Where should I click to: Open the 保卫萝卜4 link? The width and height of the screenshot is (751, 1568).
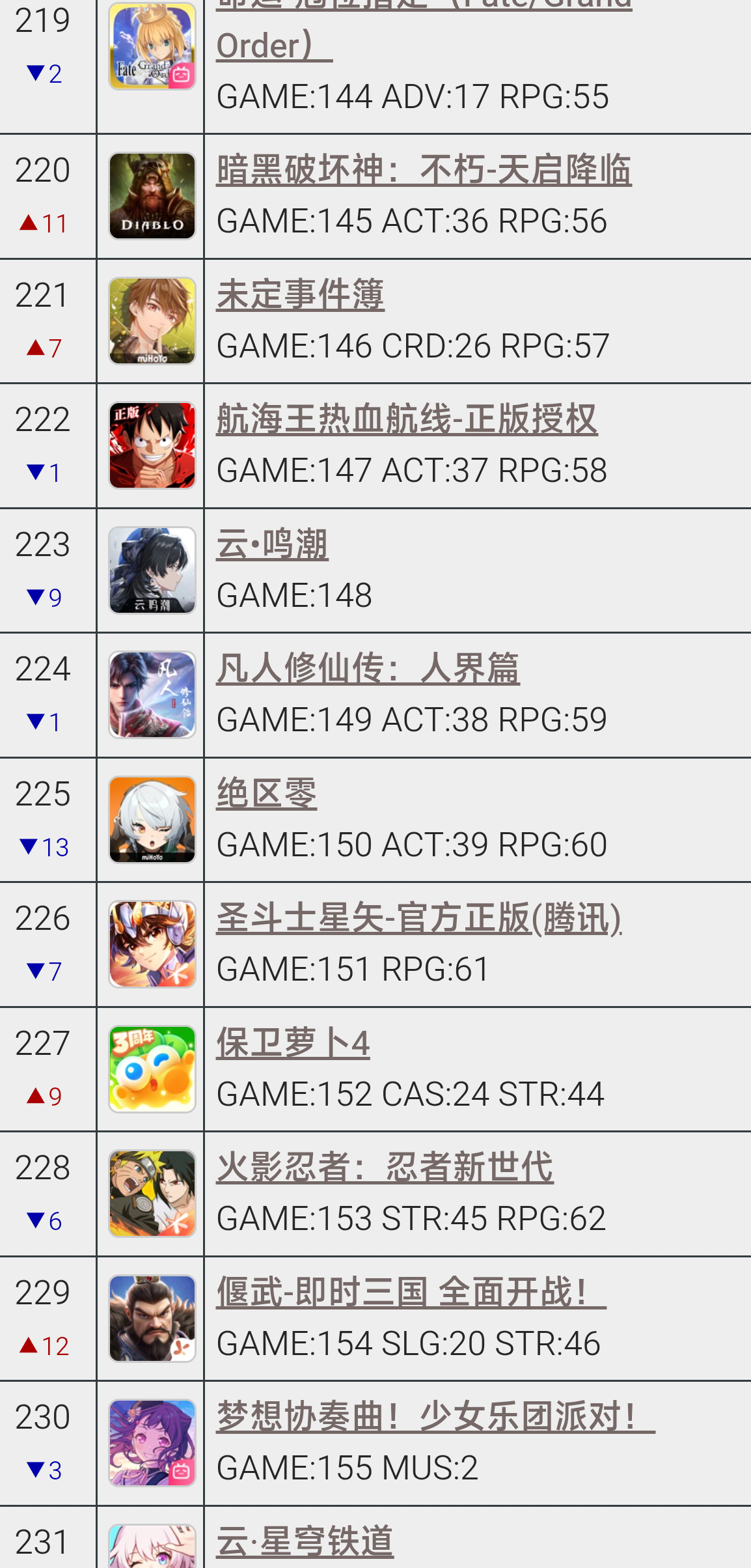(293, 1043)
